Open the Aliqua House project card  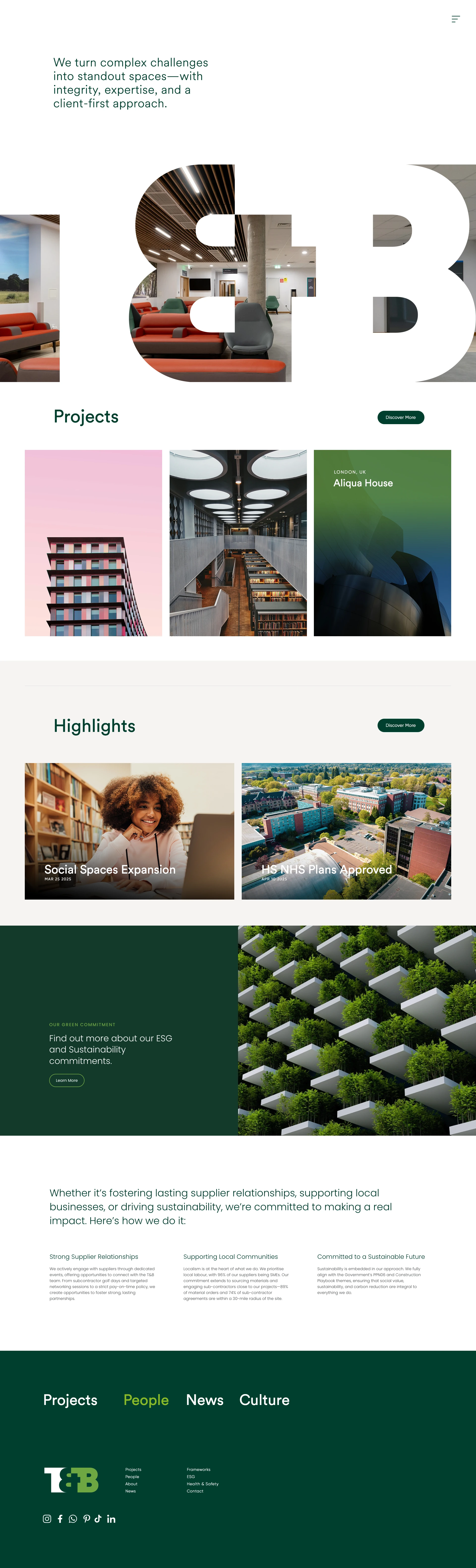(x=382, y=543)
